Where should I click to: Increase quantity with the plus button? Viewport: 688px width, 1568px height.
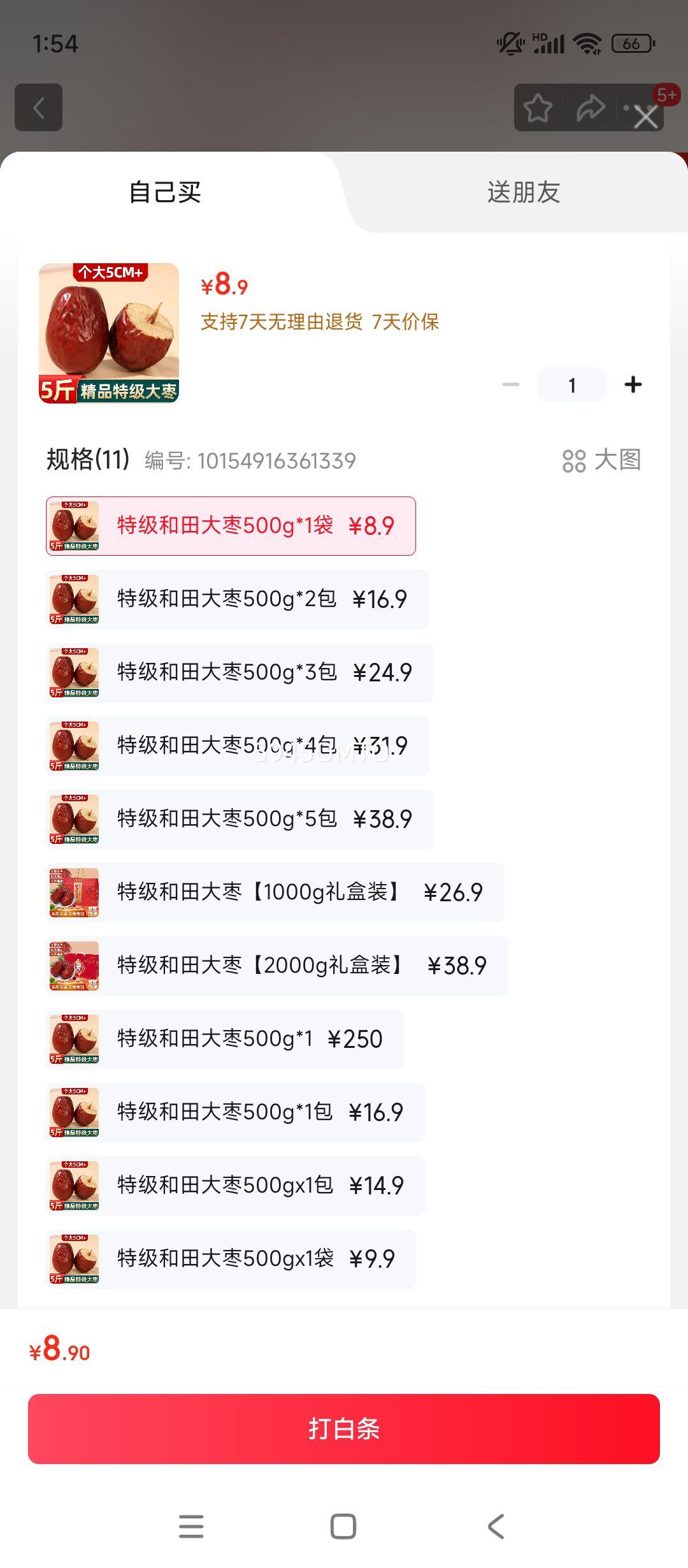point(633,384)
